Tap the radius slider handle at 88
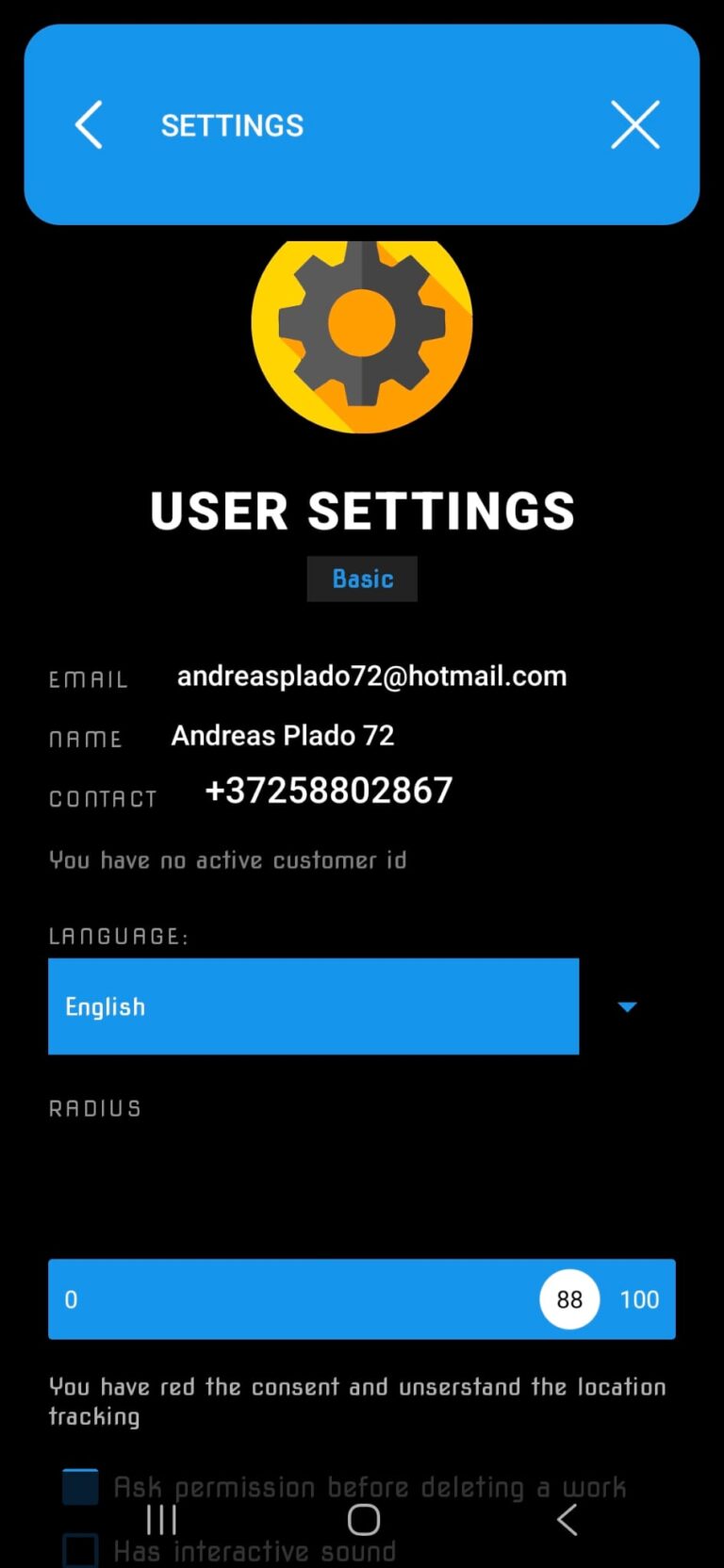Image resolution: width=724 pixels, height=1568 pixels. 568,1299
